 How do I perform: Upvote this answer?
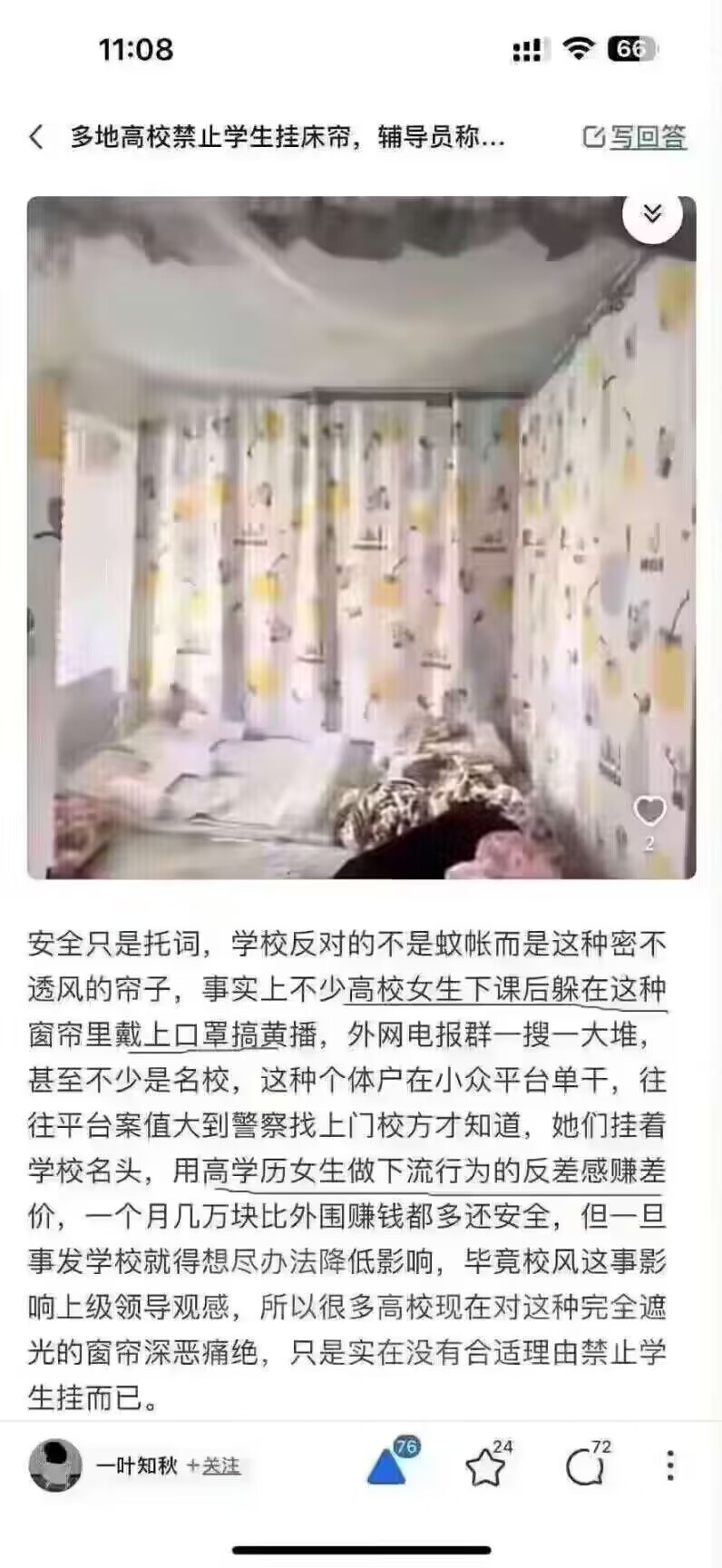coord(387,1466)
